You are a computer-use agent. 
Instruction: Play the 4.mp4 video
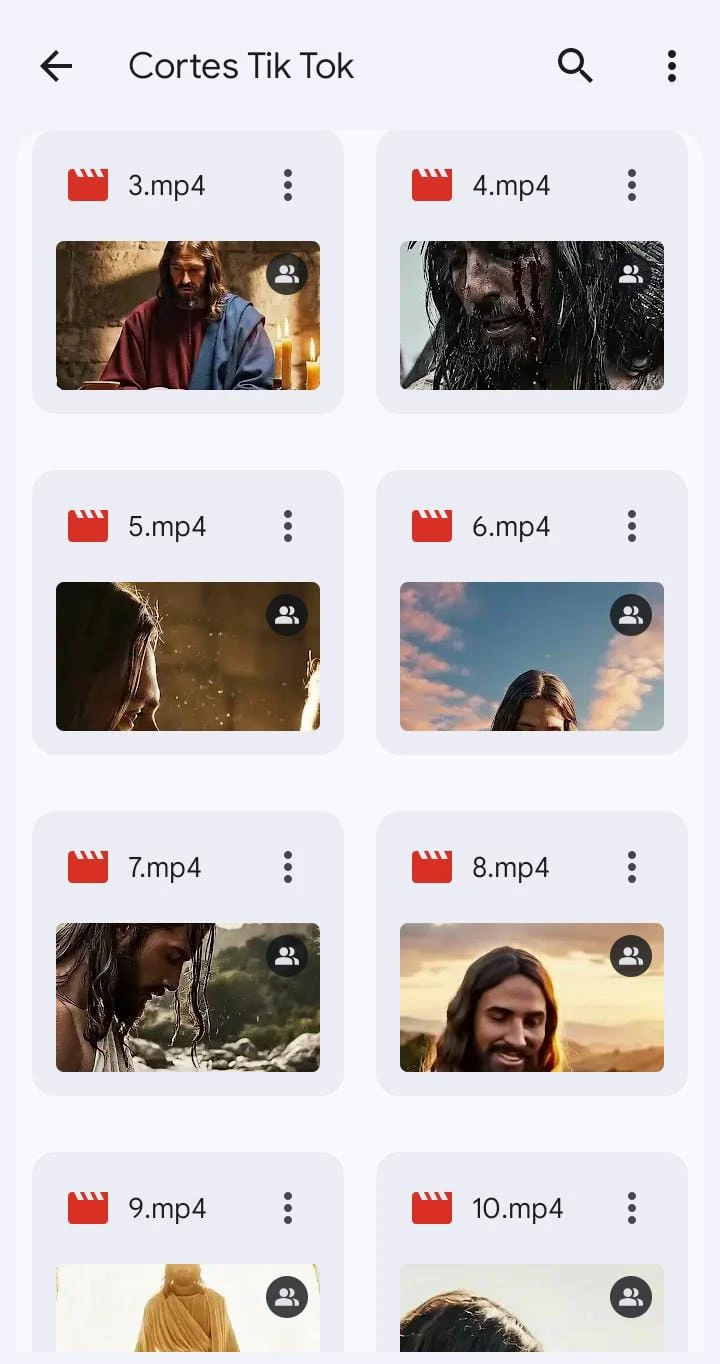[531, 315]
